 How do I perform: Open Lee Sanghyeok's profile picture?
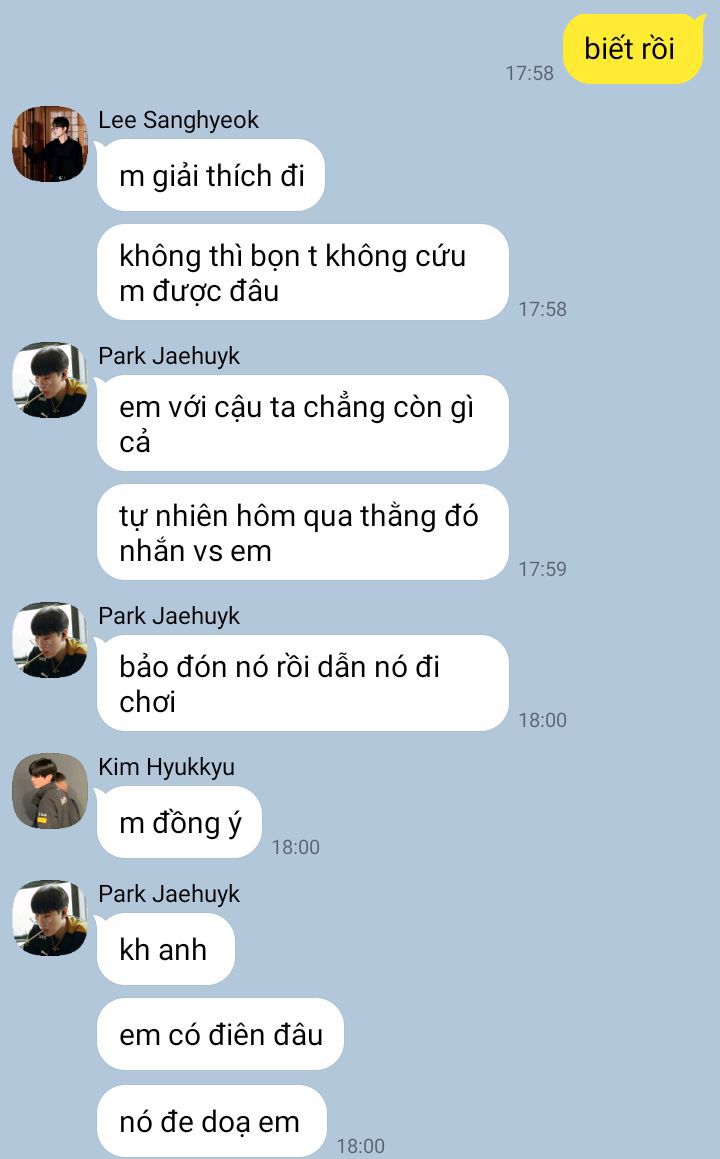coord(49,144)
